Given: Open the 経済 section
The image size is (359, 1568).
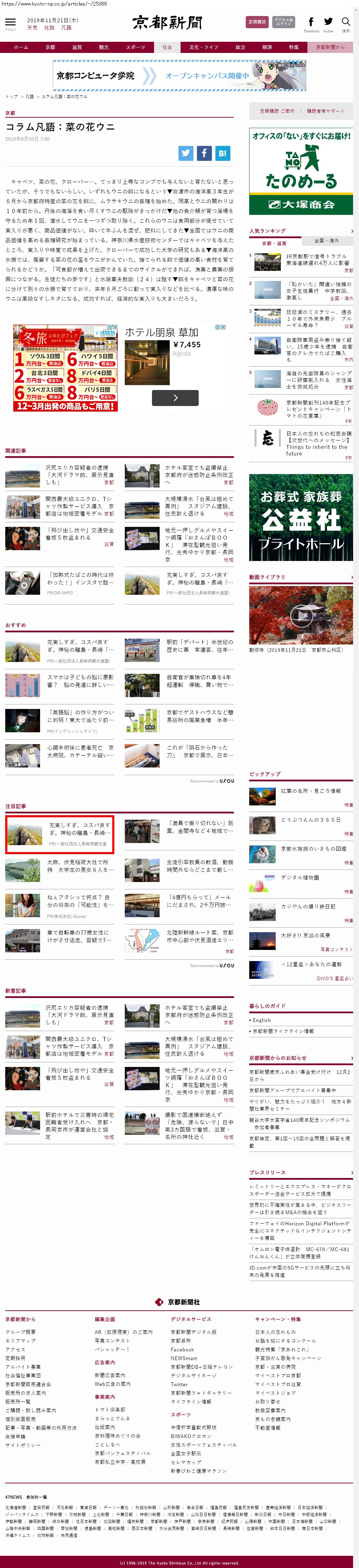Looking at the screenshot, I should tap(267, 47).
